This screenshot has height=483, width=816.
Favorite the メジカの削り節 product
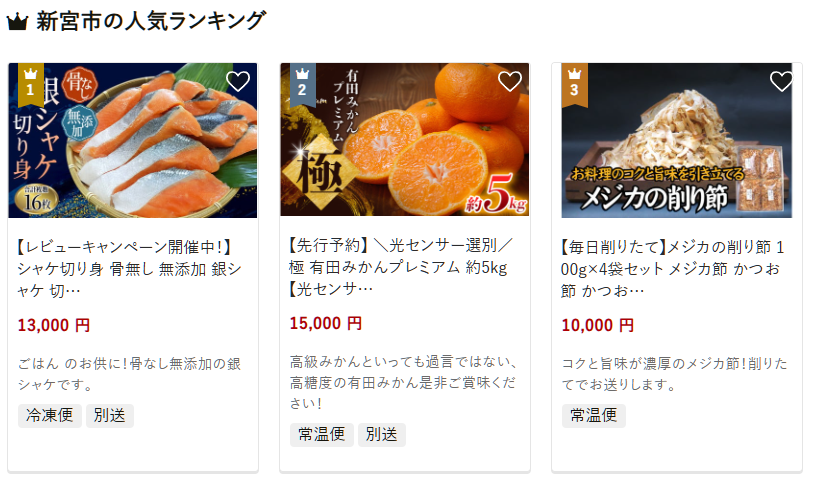coord(782,82)
